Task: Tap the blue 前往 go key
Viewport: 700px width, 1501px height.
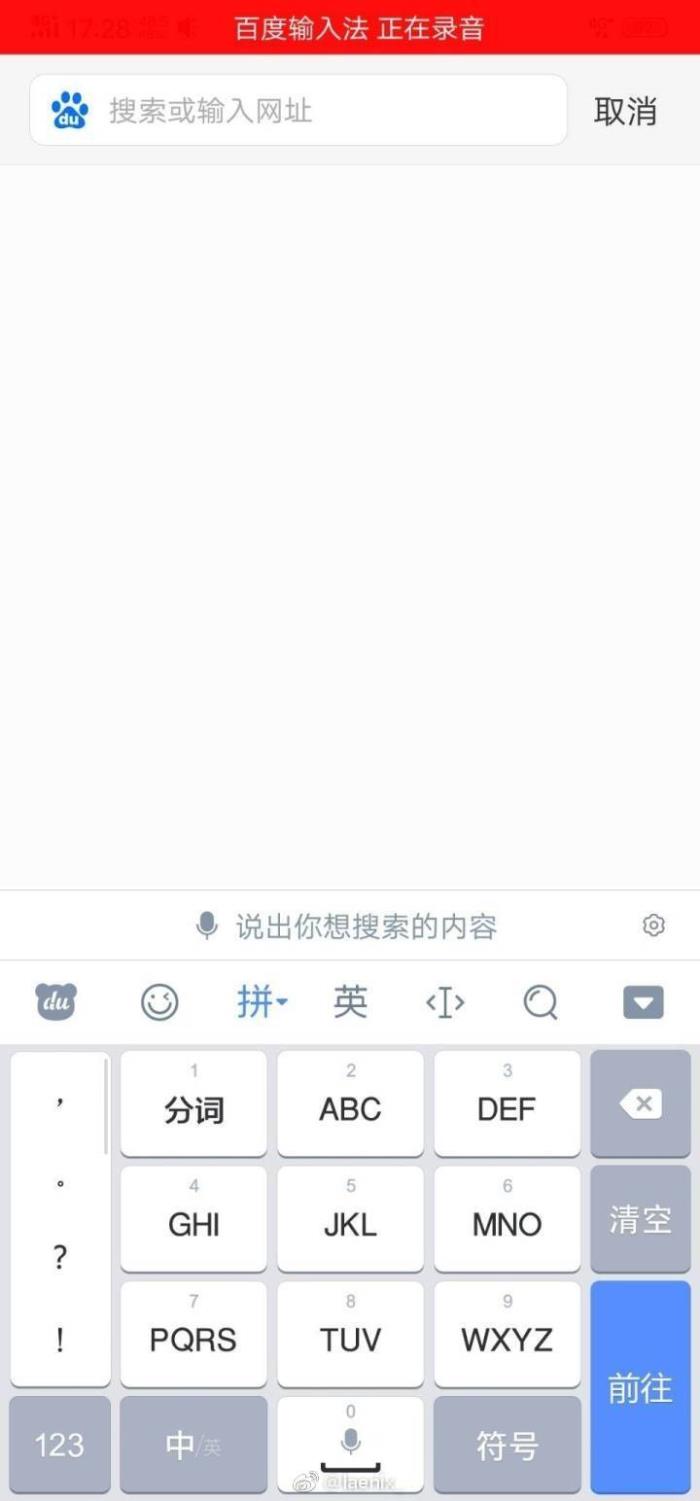Action: tap(640, 1387)
